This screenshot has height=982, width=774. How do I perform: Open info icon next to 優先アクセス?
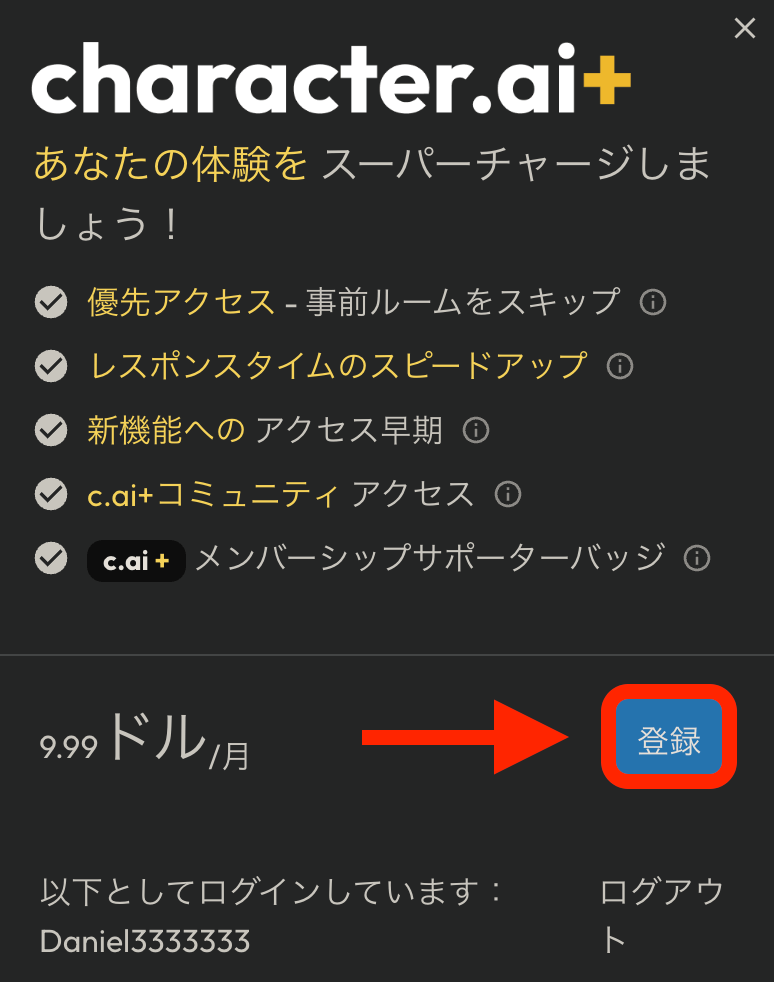point(653,302)
